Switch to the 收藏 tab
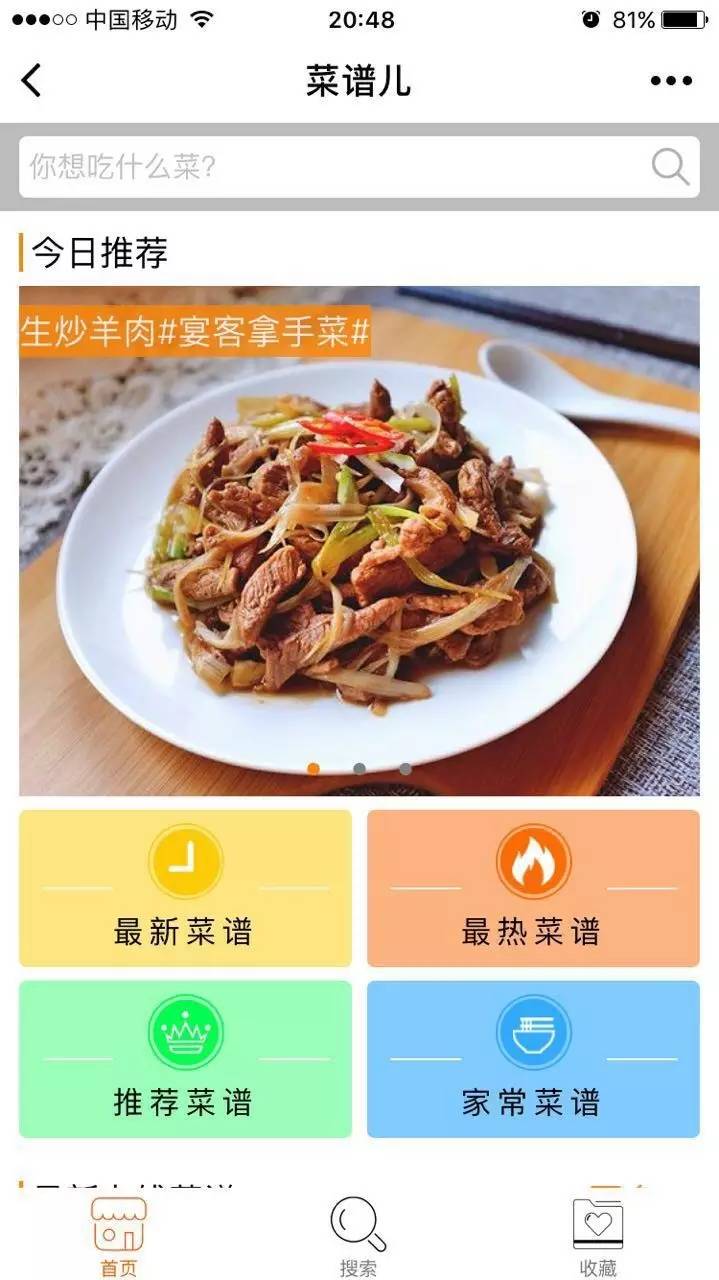The height and width of the screenshot is (1280, 719). pyautogui.click(x=598, y=1237)
